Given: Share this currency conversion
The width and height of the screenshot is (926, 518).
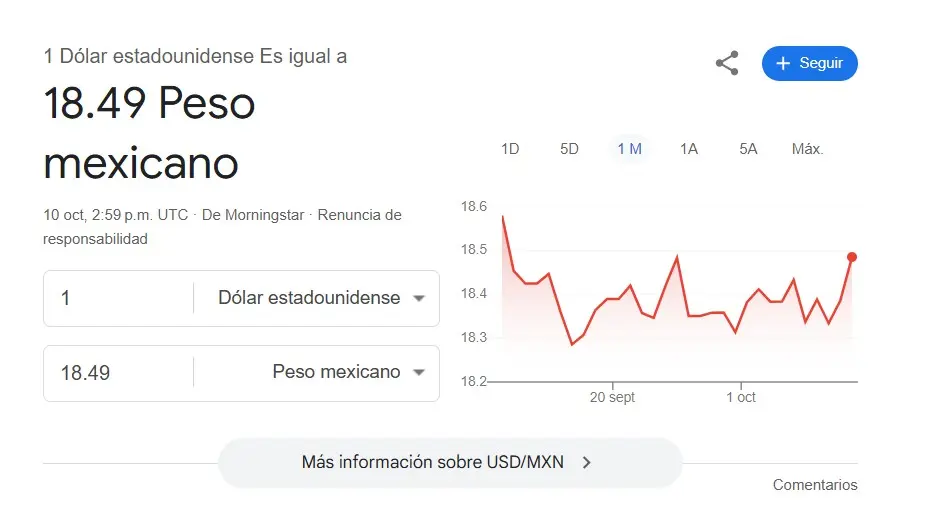Looking at the screenshot, I should click(x=727, y=63).
